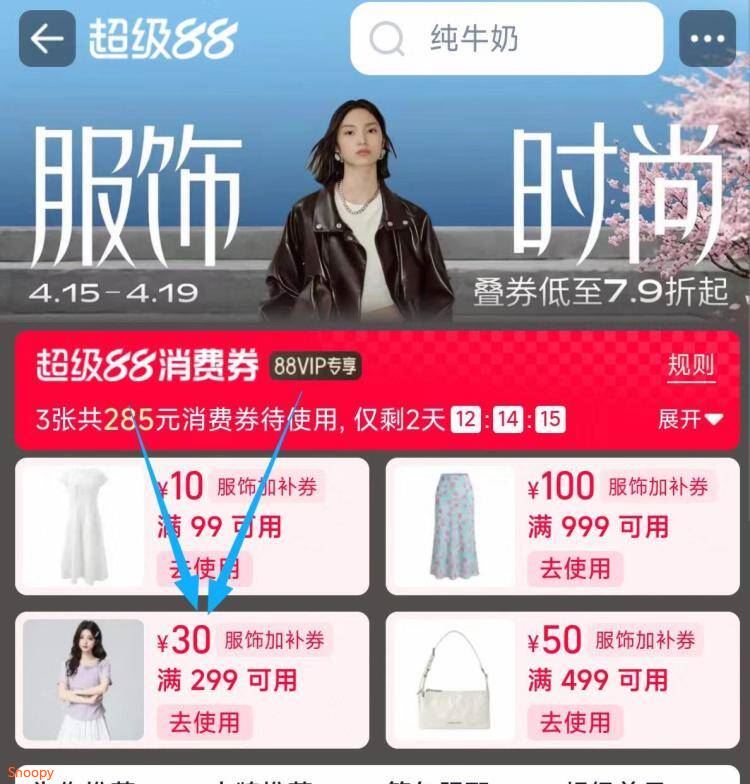Open the white dress product image
Image resolution: width=750 pixels, height=784 pixels.
[x=84, y=526]
